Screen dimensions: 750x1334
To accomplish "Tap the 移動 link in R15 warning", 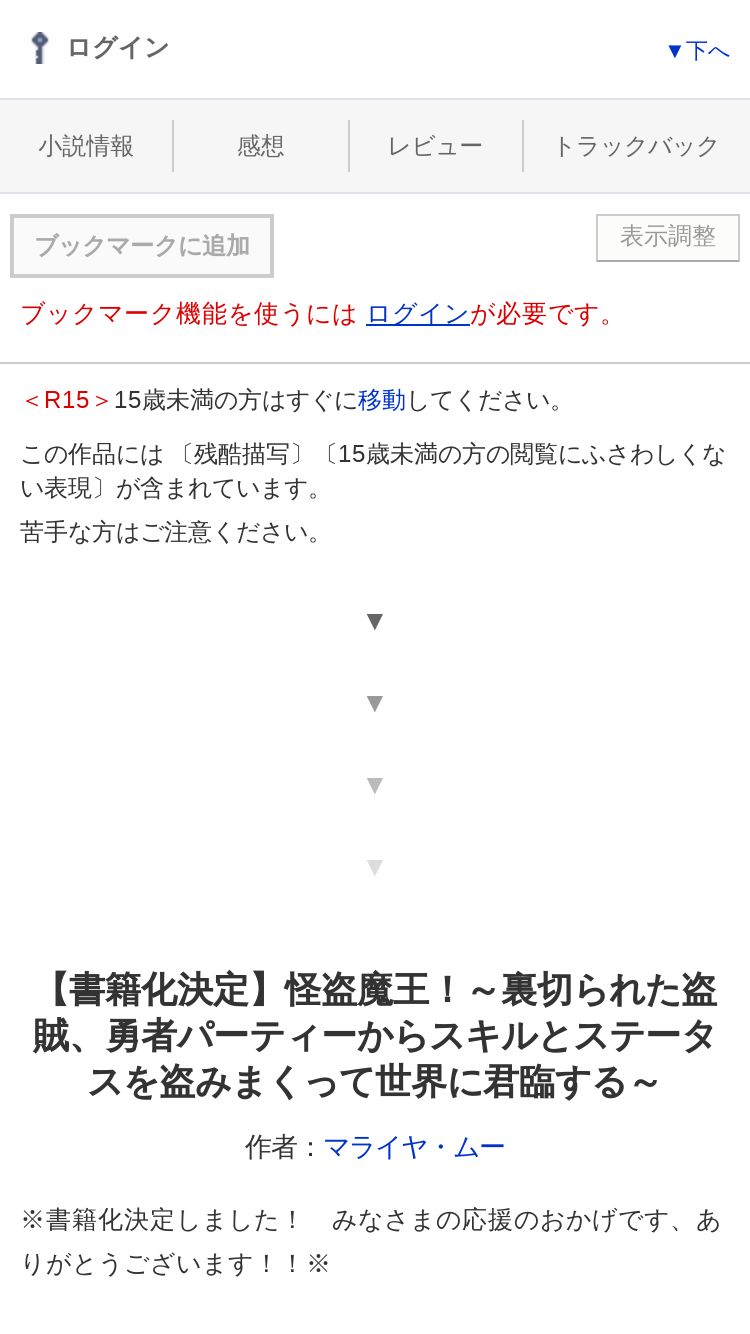I will [382, 400].
